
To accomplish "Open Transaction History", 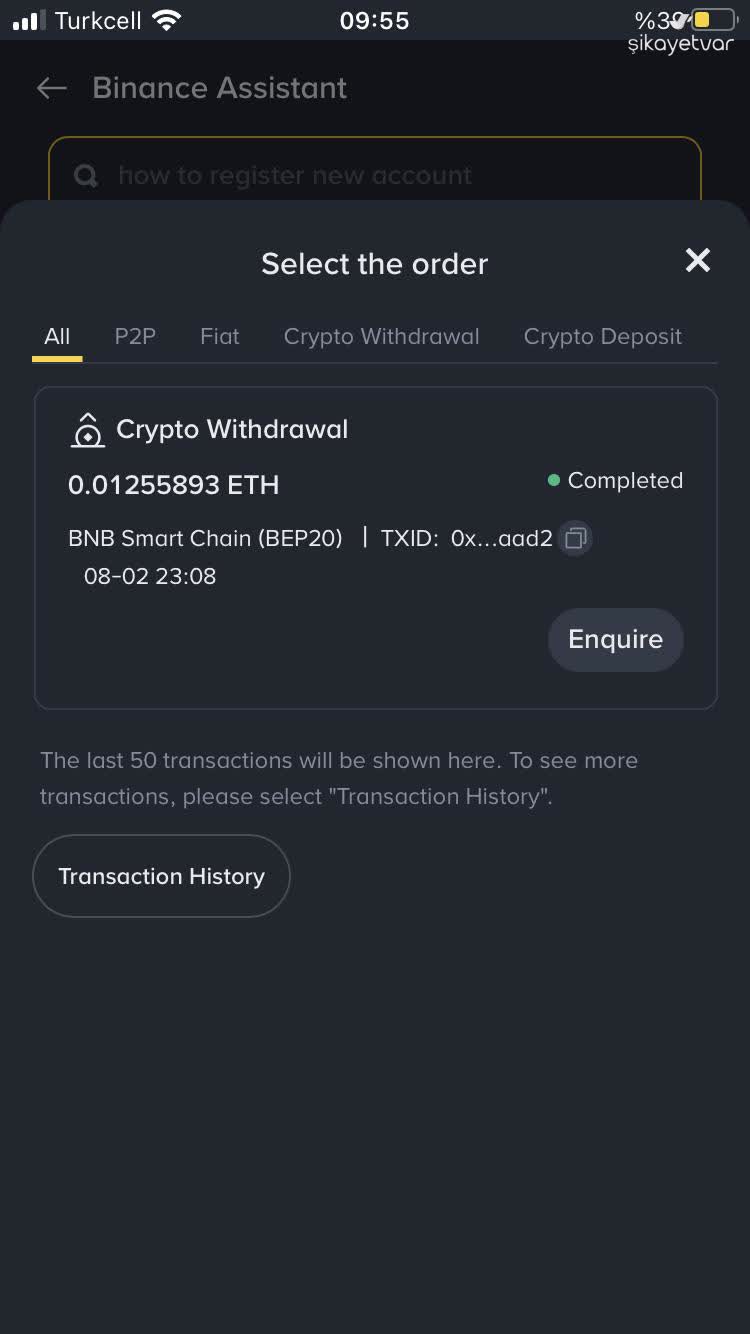I will click(x=161, y=876).
